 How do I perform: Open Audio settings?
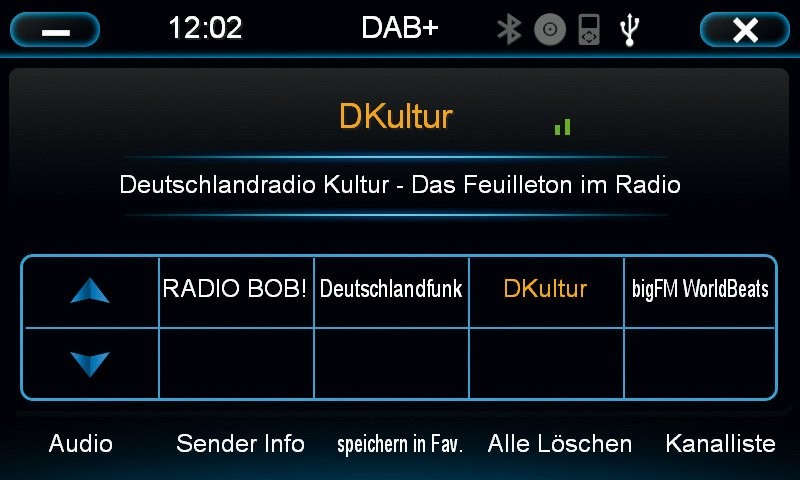(x=81, y=443)
